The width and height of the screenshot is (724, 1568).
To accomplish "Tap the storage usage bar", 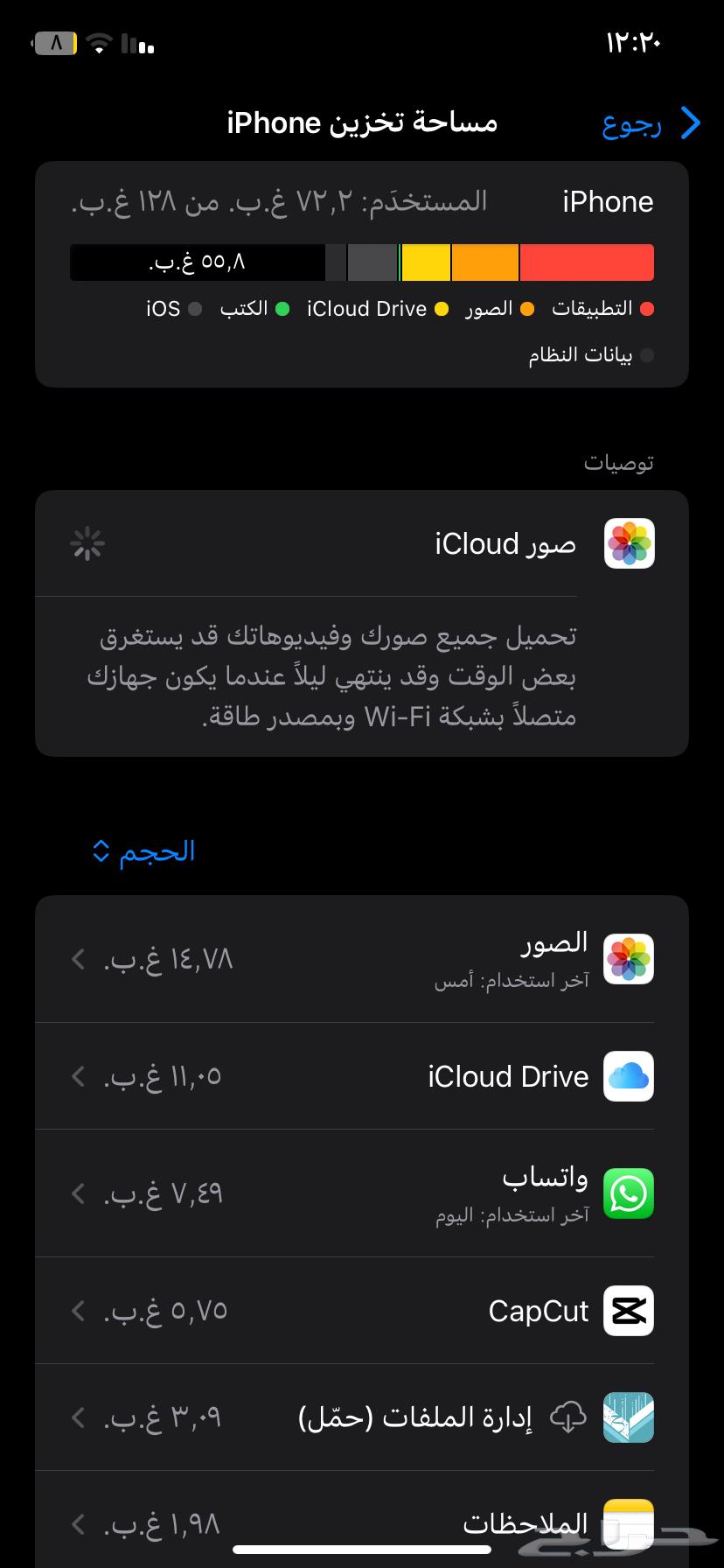I will pyautogui.click(x=362, y=262).
